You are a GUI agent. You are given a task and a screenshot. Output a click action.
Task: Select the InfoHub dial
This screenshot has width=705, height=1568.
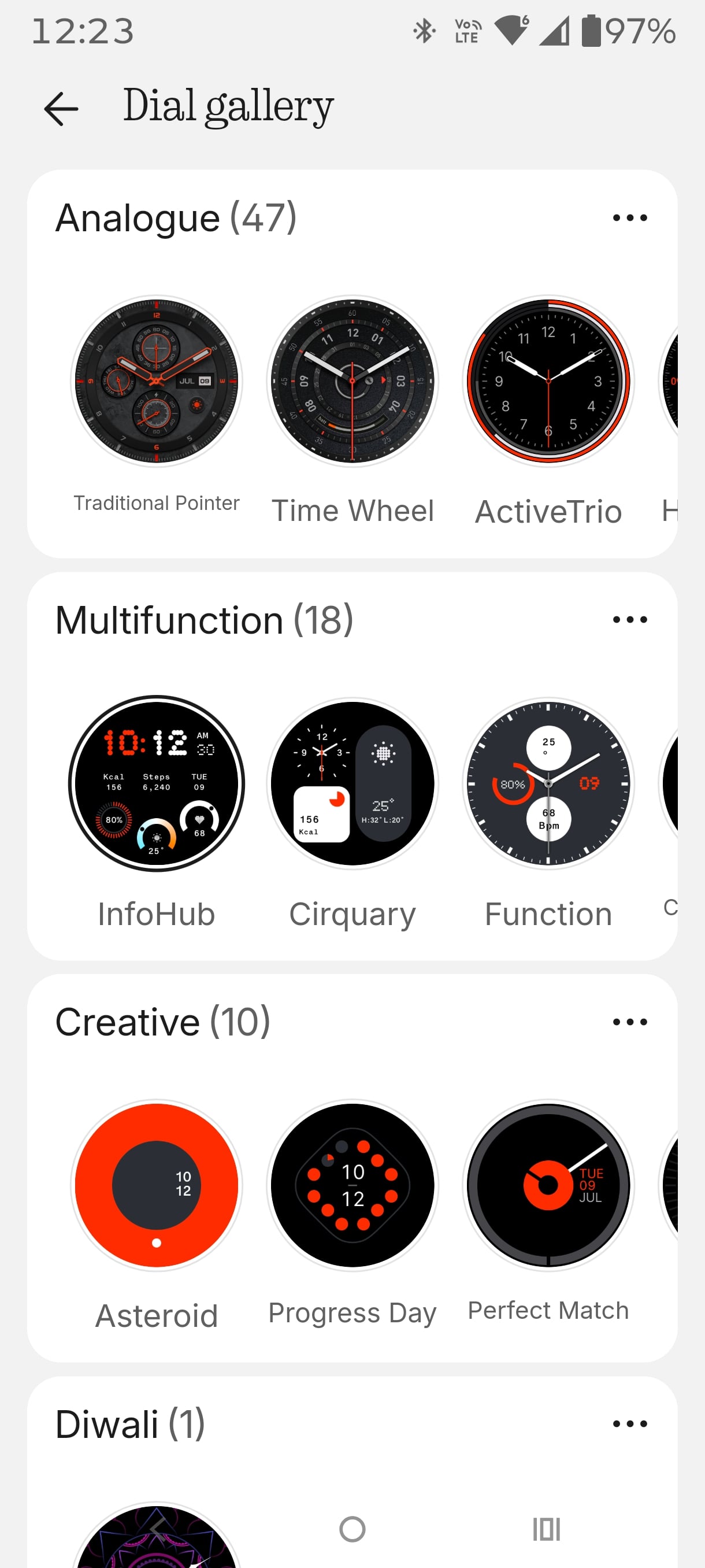(x=157, y=783)
